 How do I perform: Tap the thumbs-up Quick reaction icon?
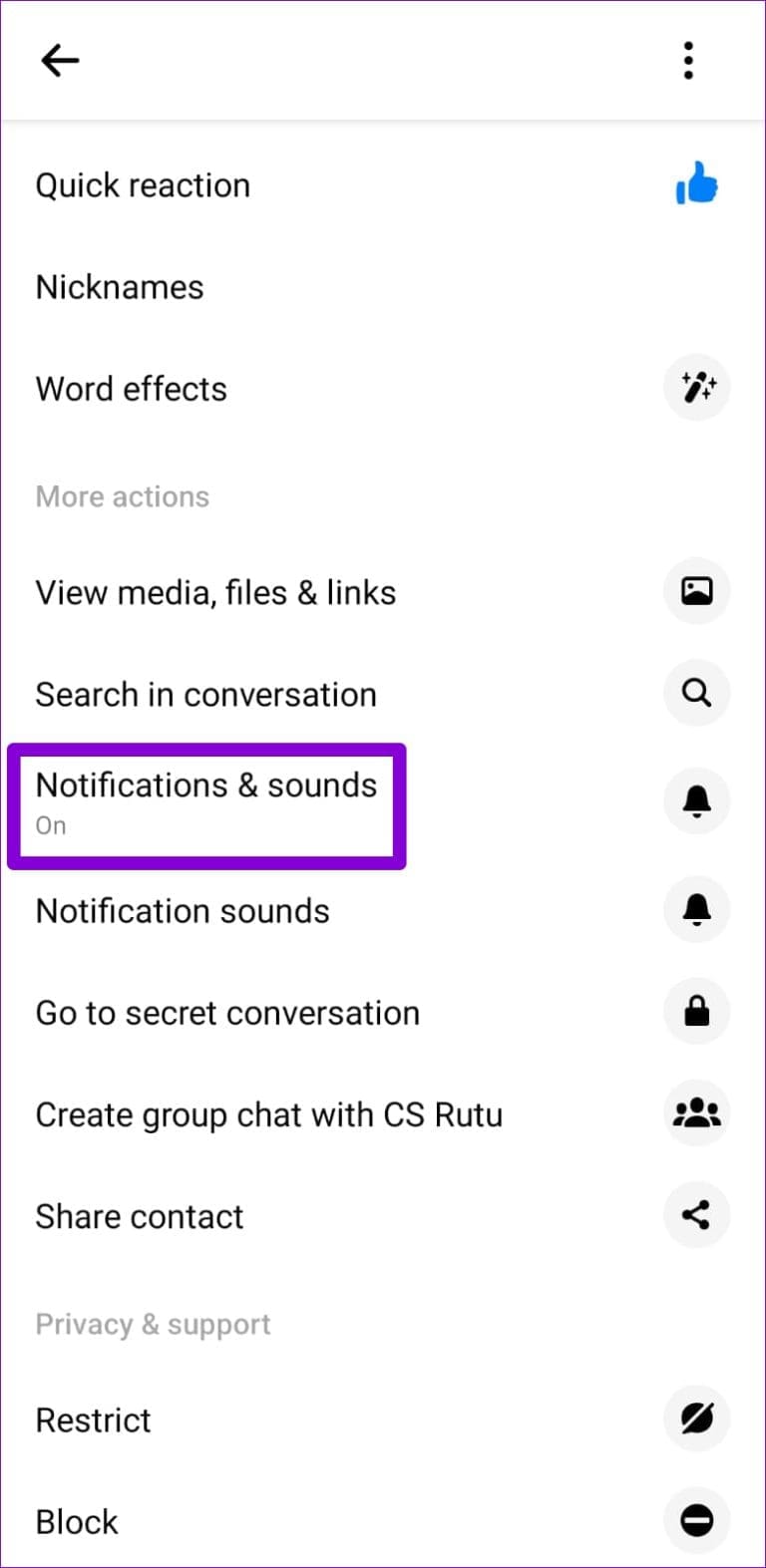(x=696, y=185)
